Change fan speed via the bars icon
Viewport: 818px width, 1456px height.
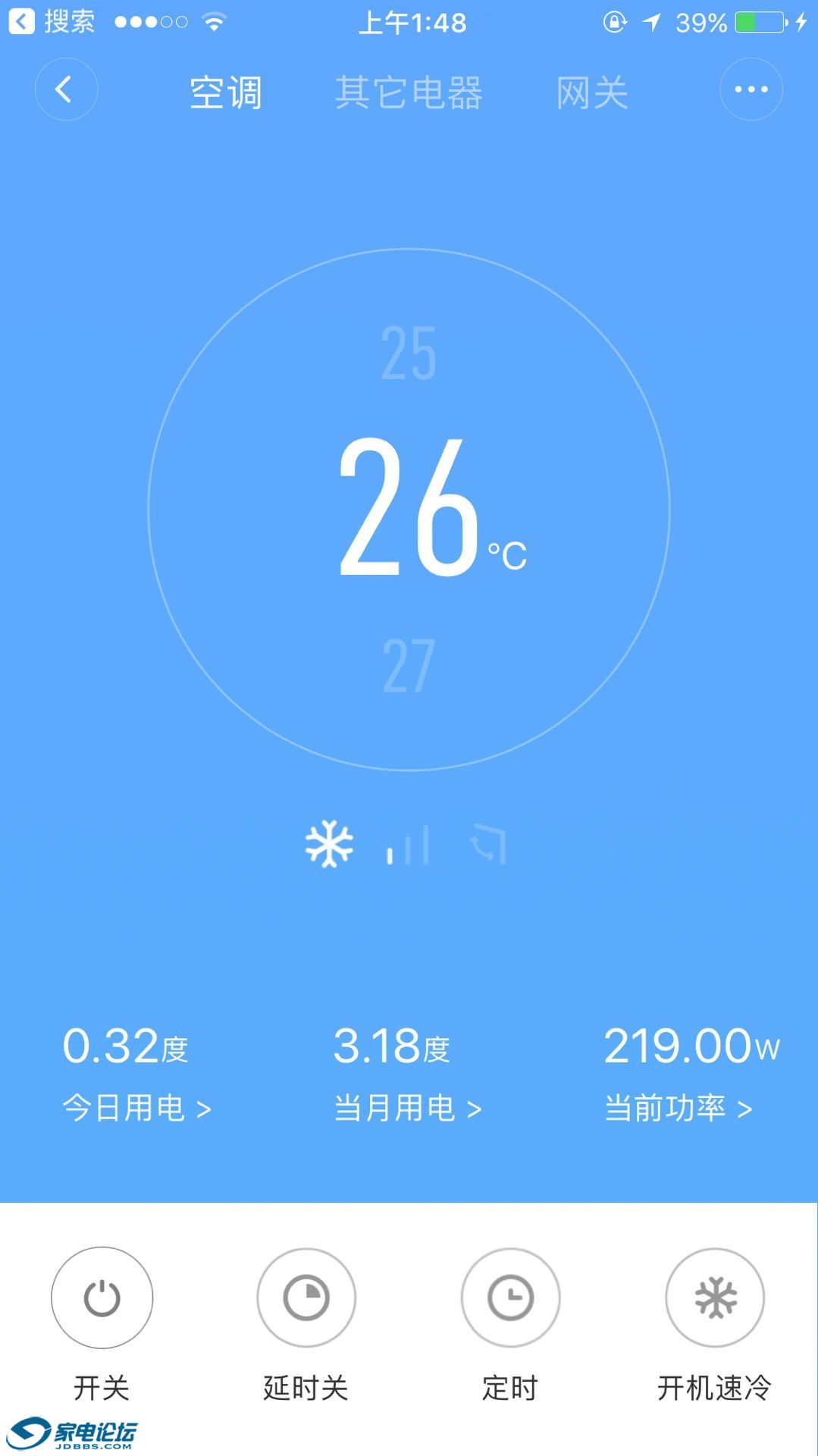409,846
